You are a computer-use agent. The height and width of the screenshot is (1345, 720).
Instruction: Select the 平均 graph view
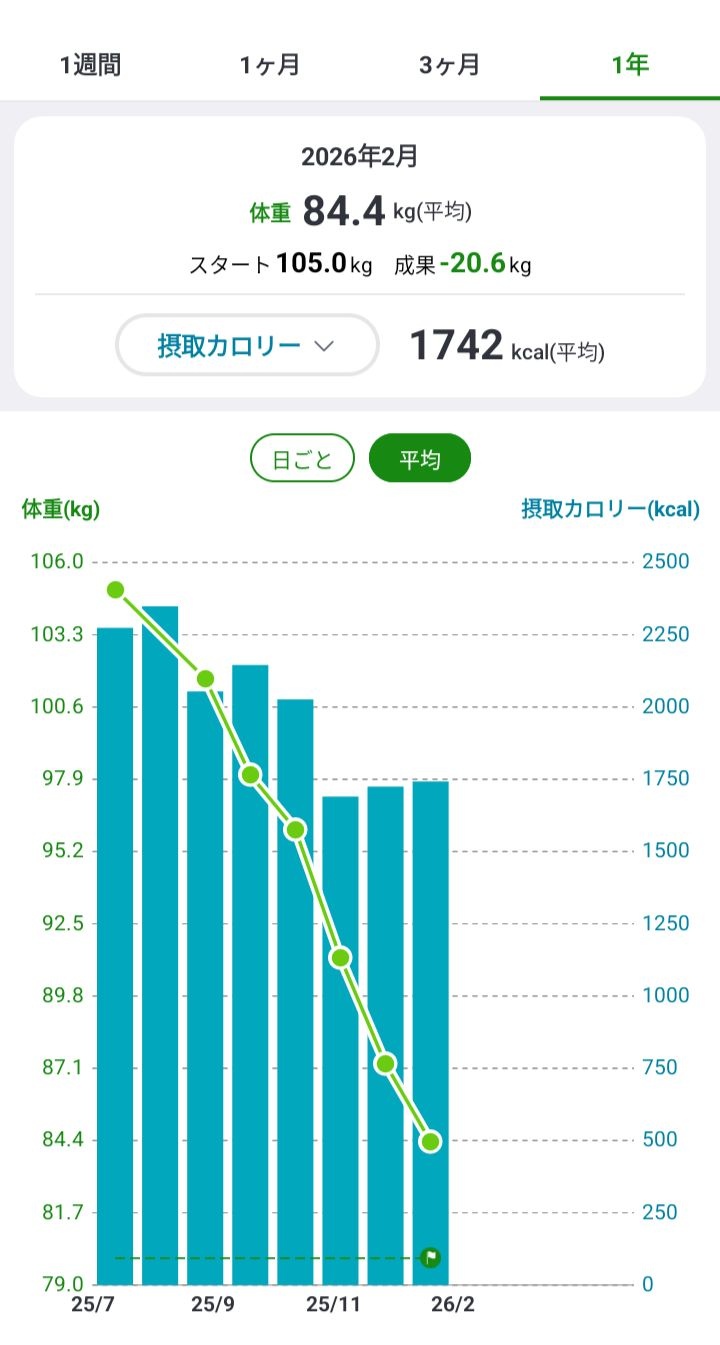(x=420, y=459)
